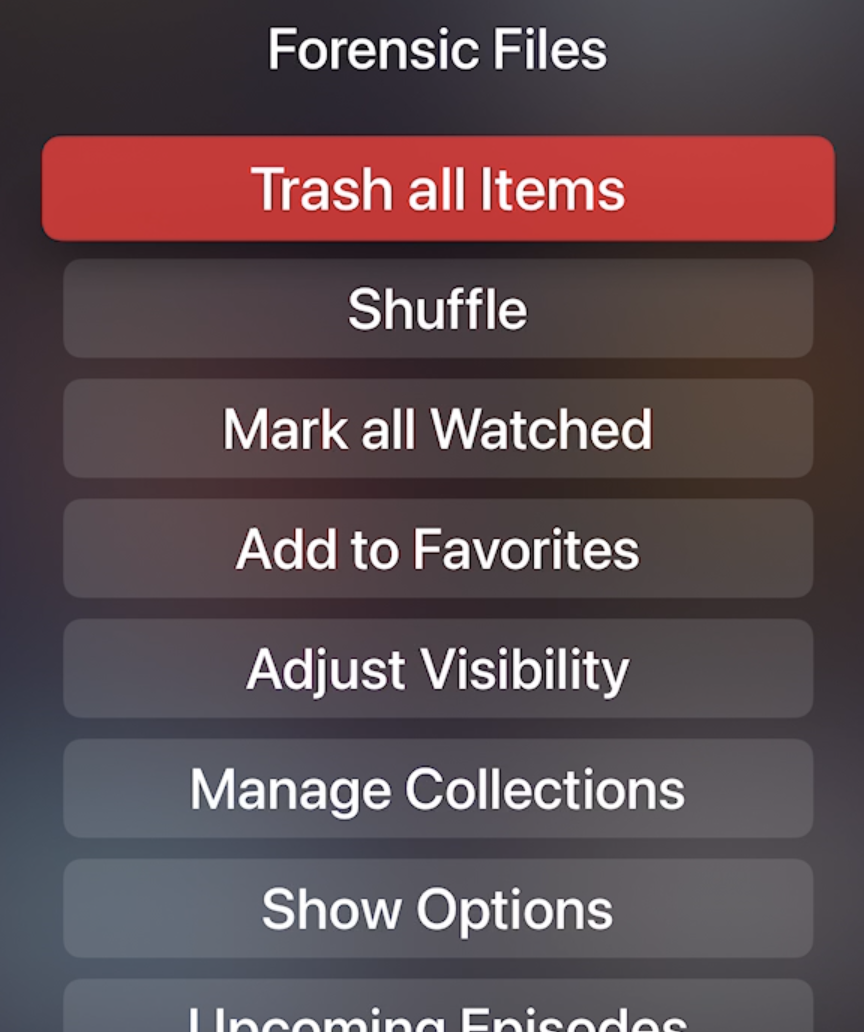This screenshot has height=1032, width=864.
Task: Open Upcoming Episodes
Action: 438,1010
